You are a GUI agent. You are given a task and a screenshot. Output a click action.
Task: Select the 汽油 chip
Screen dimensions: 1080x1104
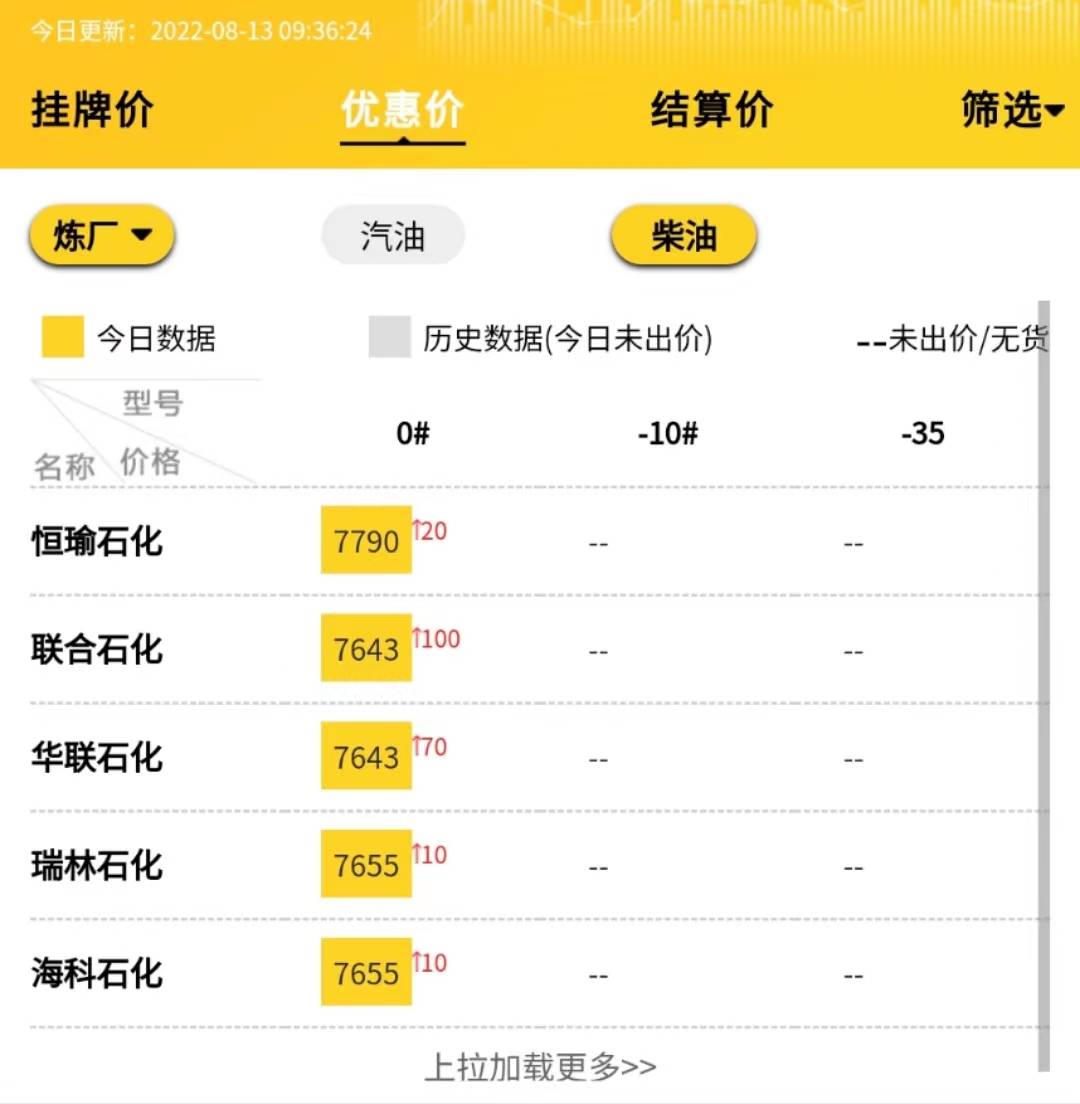(393, 237)
